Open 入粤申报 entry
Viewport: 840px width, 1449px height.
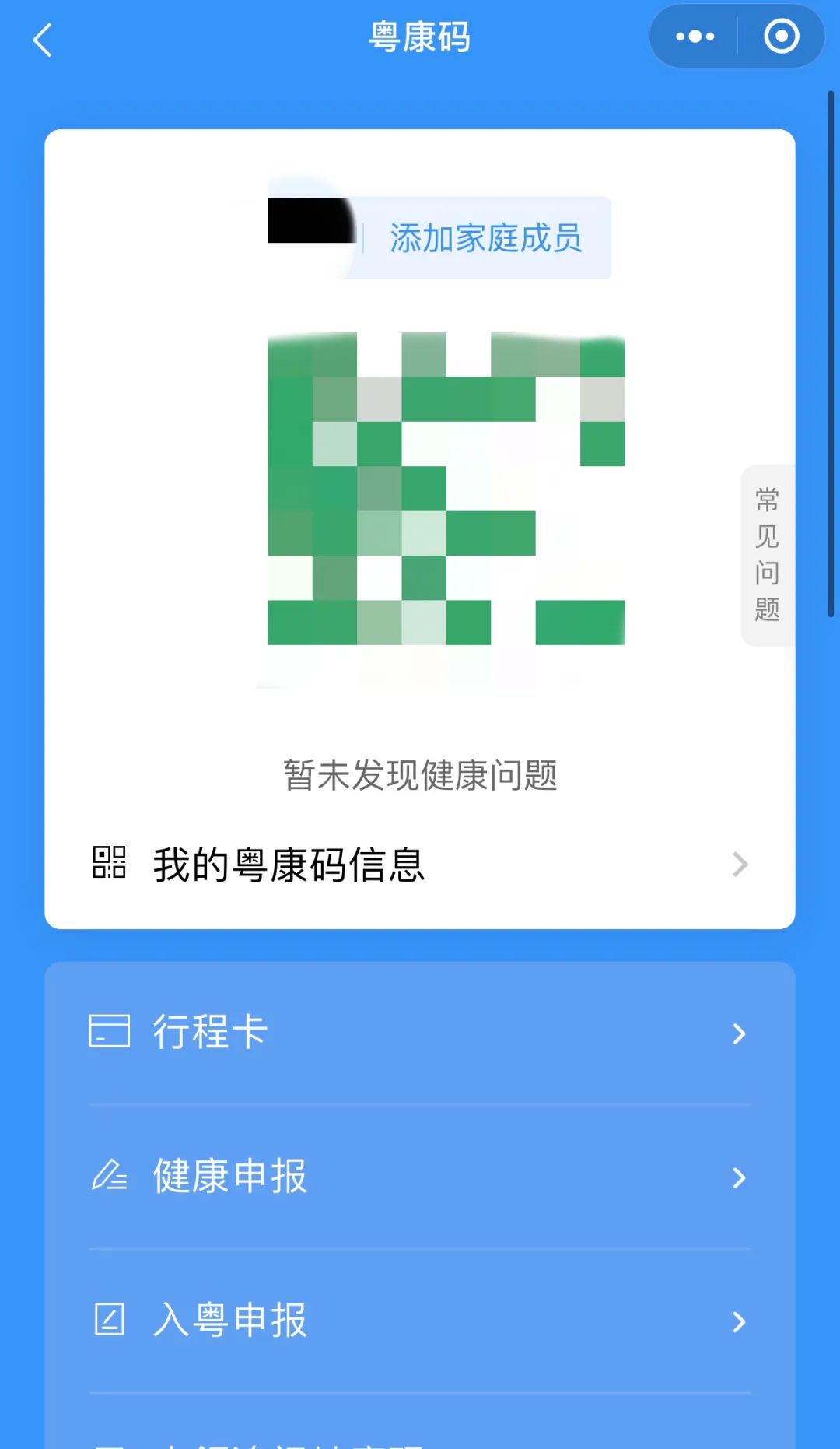(x=420, y=1321)
